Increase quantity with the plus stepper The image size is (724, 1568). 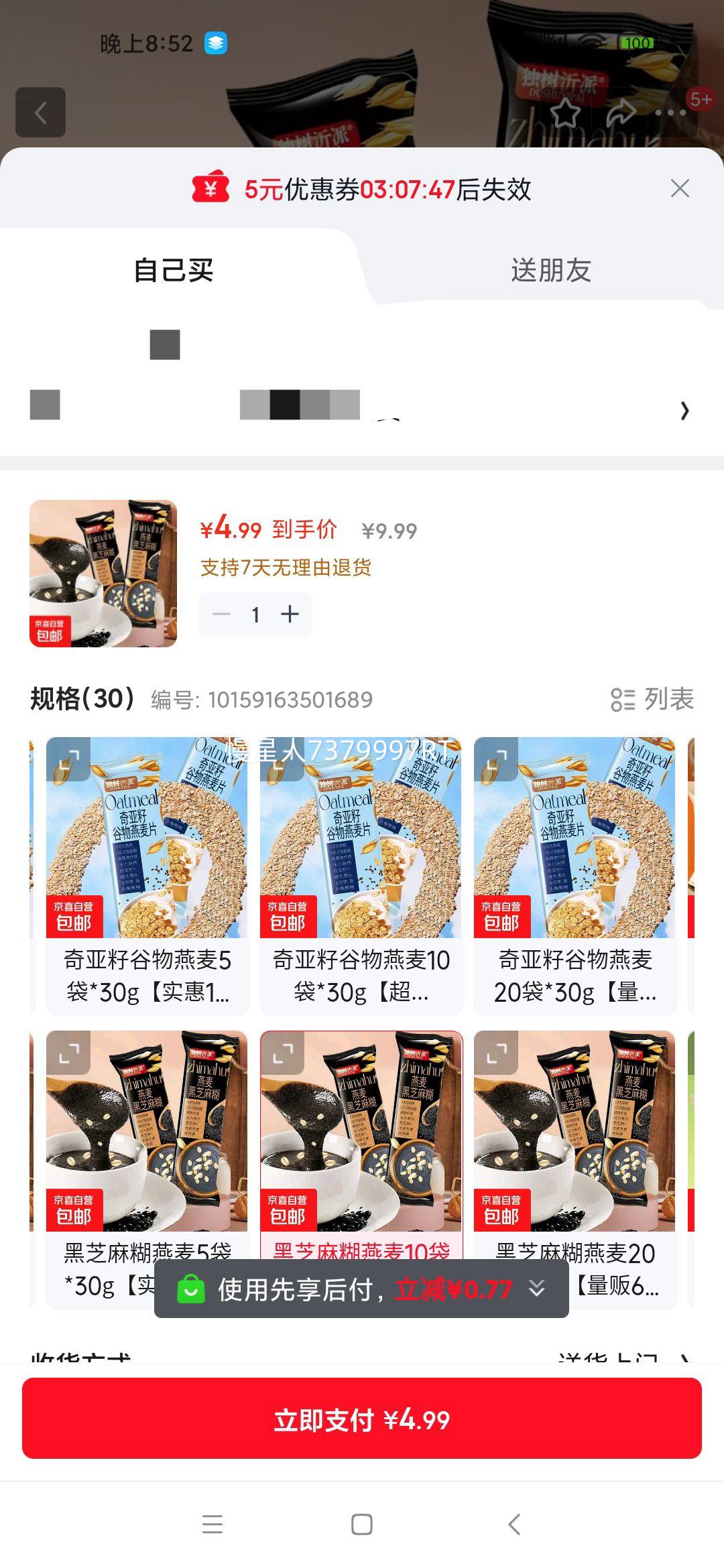[x=290, y=614]
